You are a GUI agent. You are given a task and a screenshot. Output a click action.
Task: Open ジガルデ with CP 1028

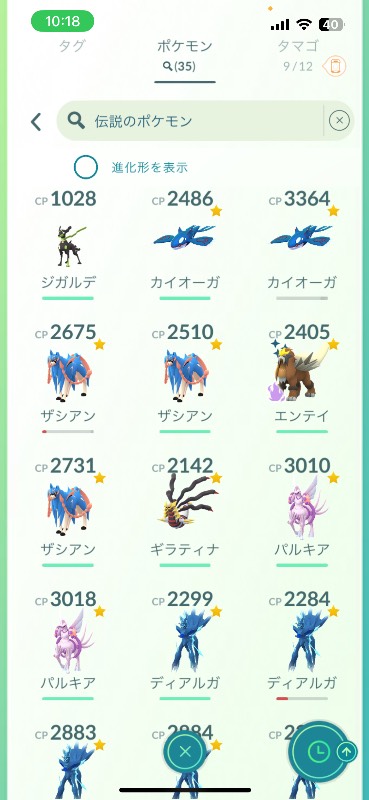coord(68,244)
